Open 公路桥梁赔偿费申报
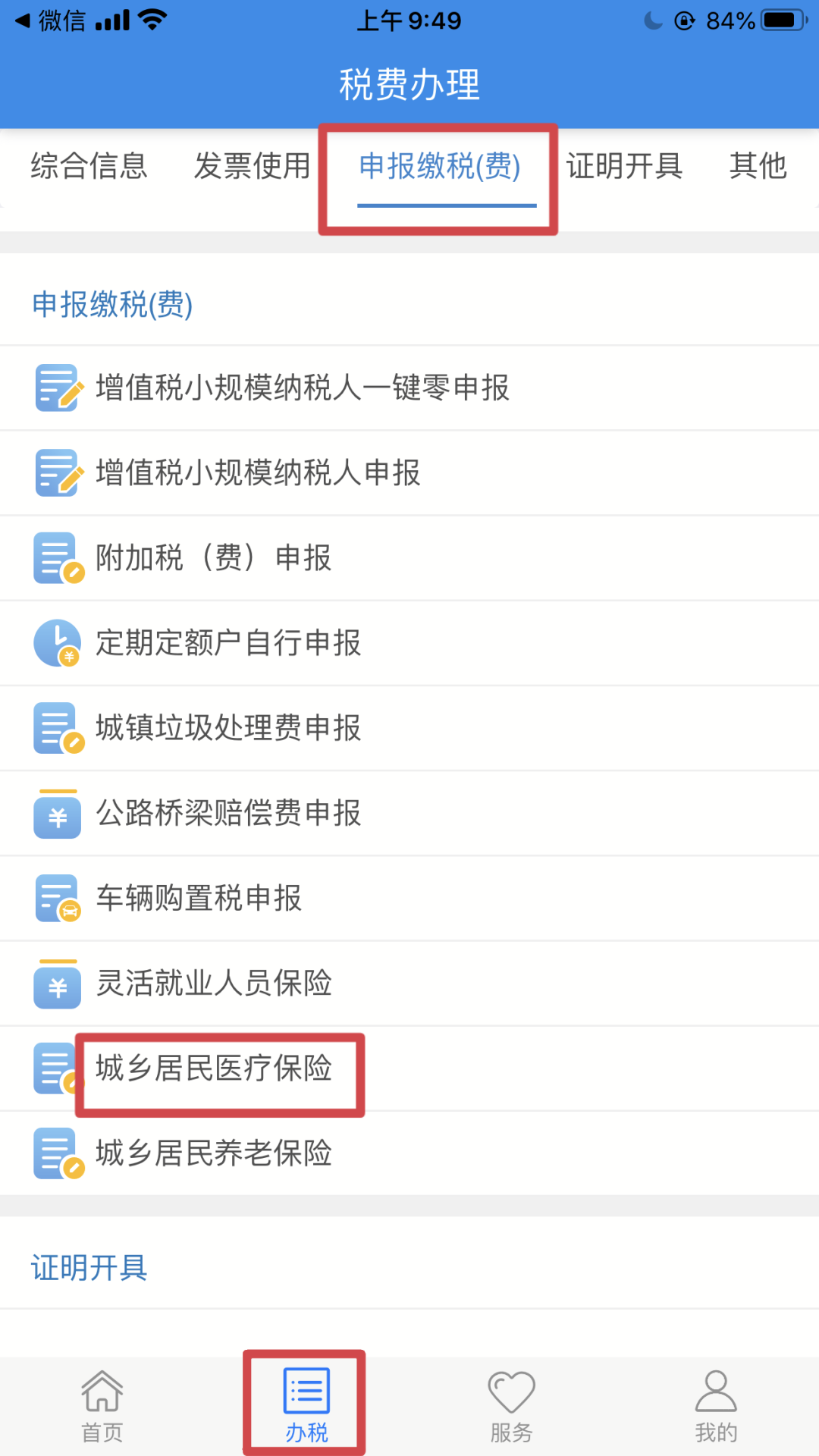 409,813
